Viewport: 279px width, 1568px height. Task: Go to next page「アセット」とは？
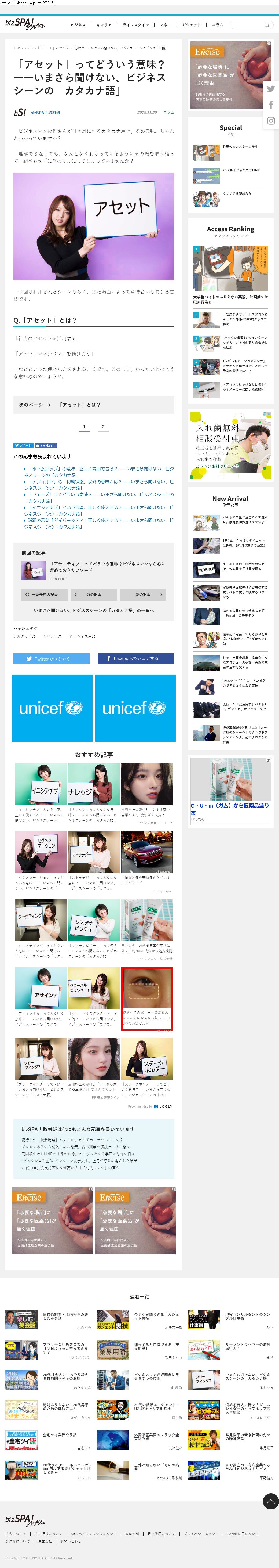point(94,405)
